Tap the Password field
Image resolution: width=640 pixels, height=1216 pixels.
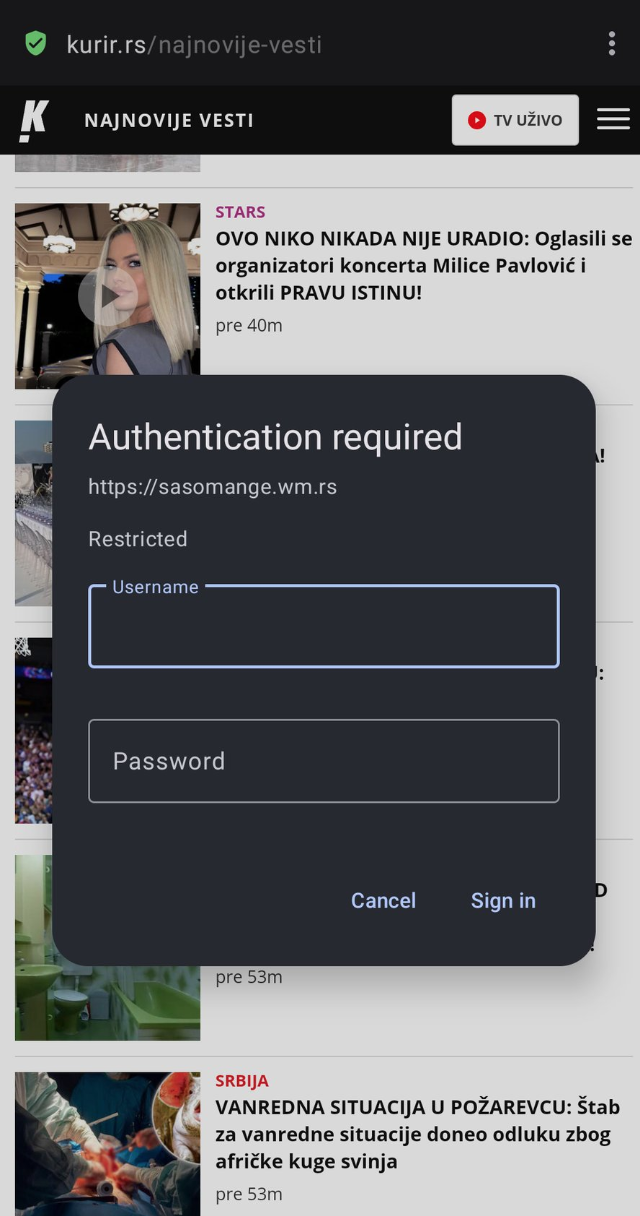pos(323,761)
